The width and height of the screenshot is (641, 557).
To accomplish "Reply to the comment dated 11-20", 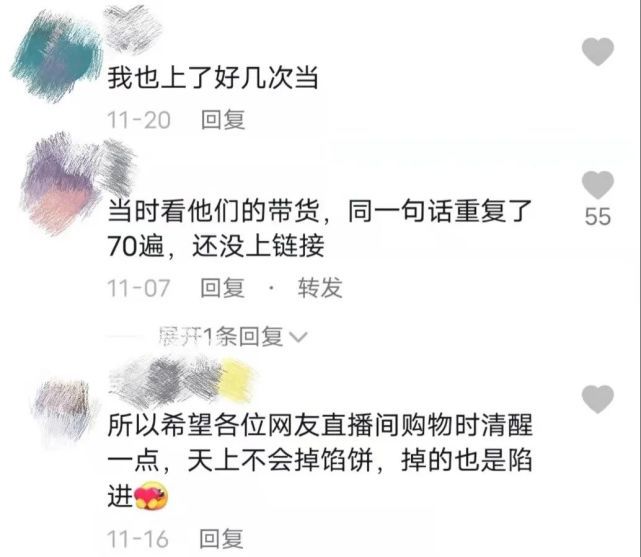I will coord(223,121).
